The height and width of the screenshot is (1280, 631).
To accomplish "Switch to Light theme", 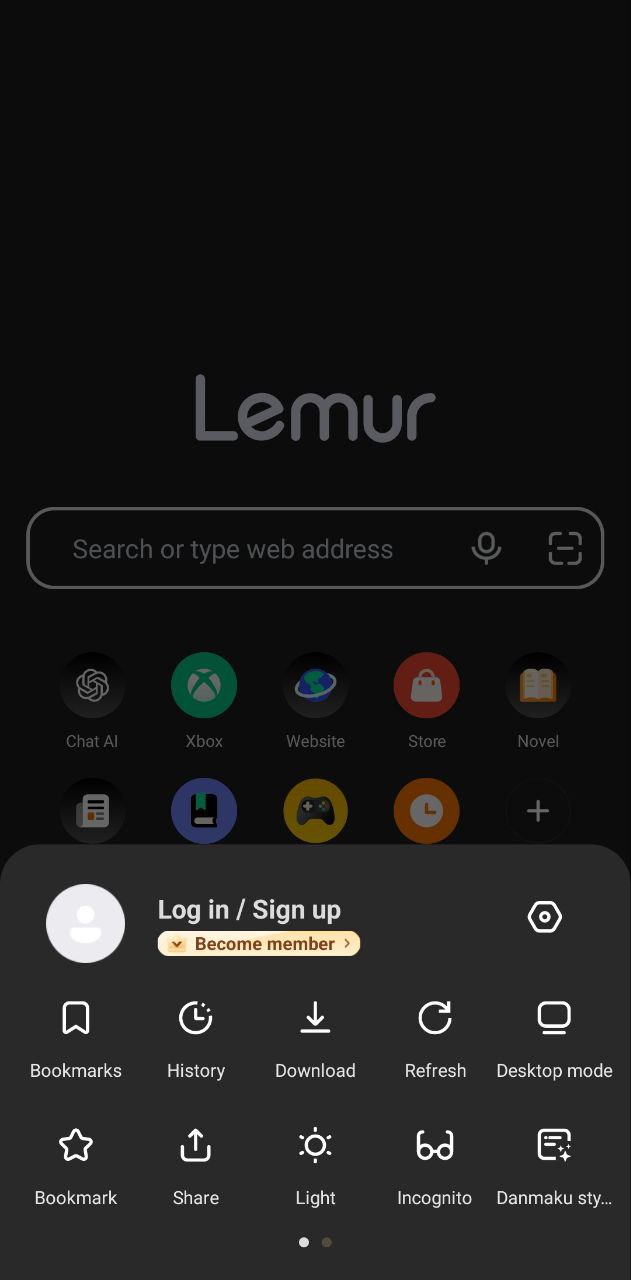I will [x=315, y=1165].
